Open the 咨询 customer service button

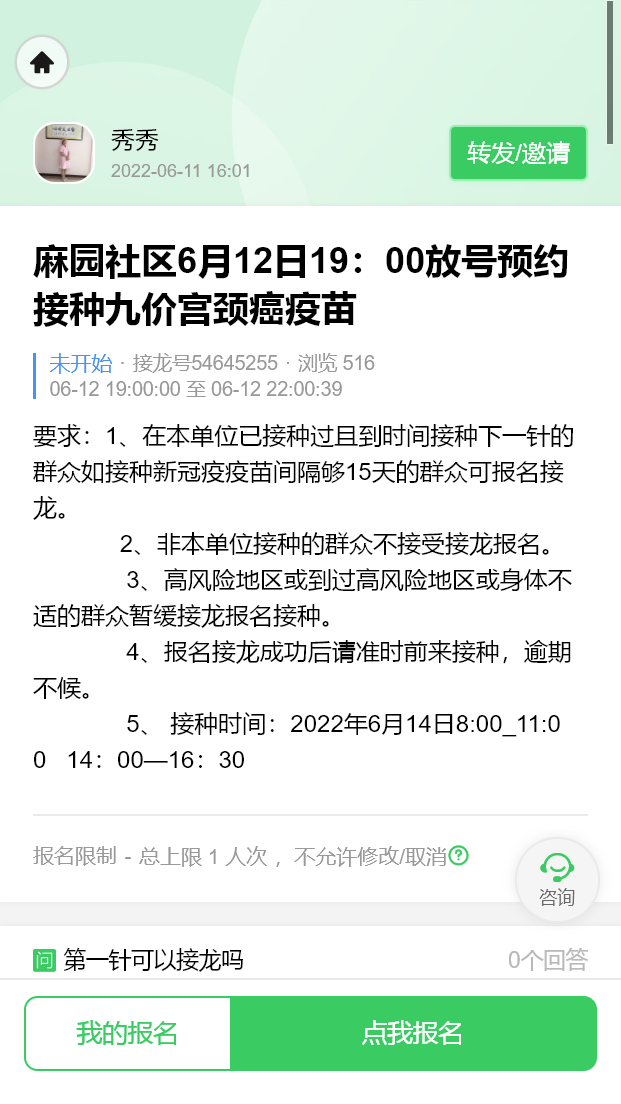click(557, 879)
